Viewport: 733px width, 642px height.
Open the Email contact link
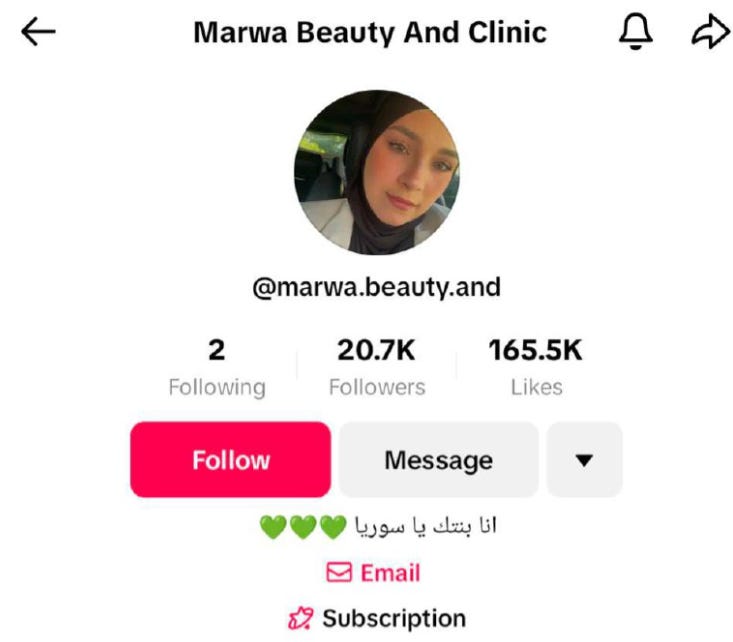click(374, 573)
